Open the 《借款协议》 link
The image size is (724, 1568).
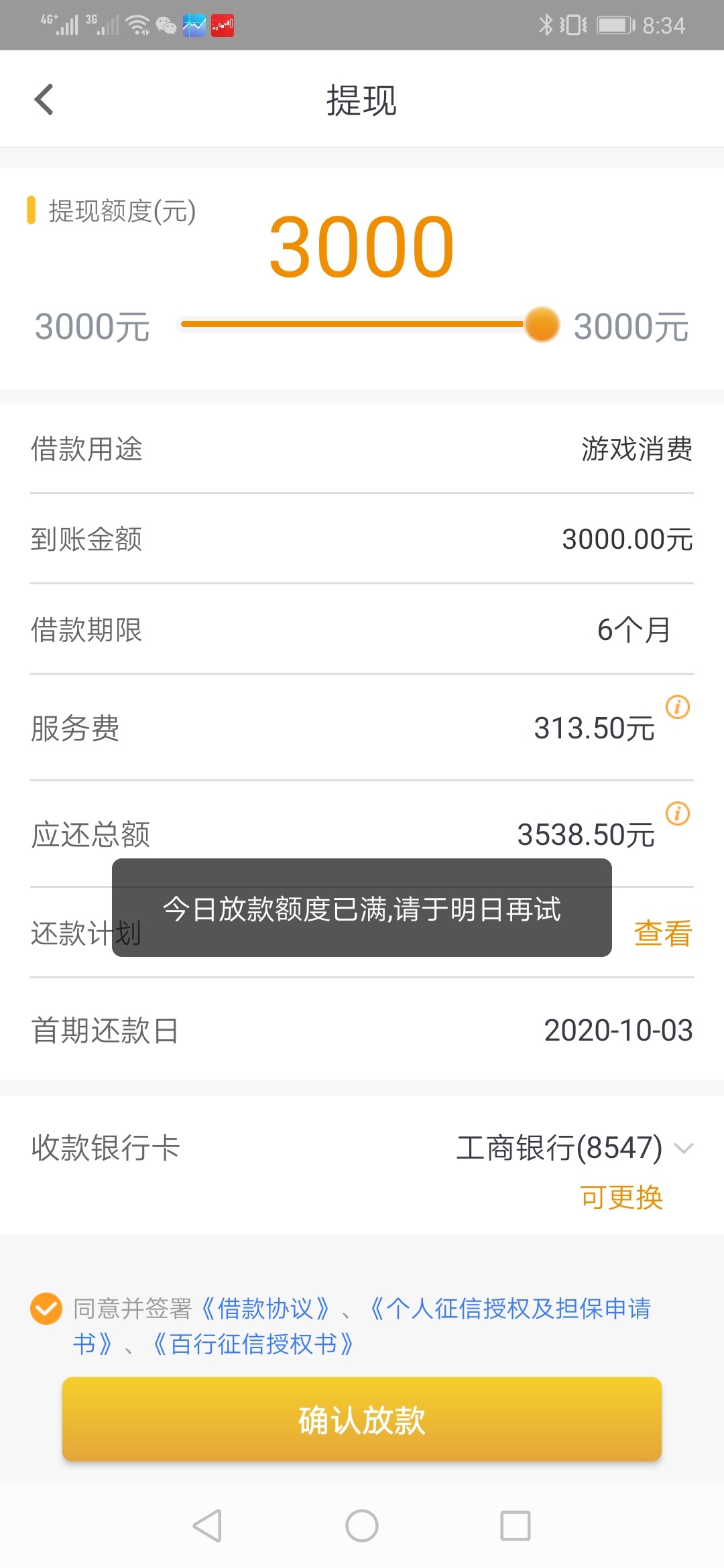[x=265, y=1309]
